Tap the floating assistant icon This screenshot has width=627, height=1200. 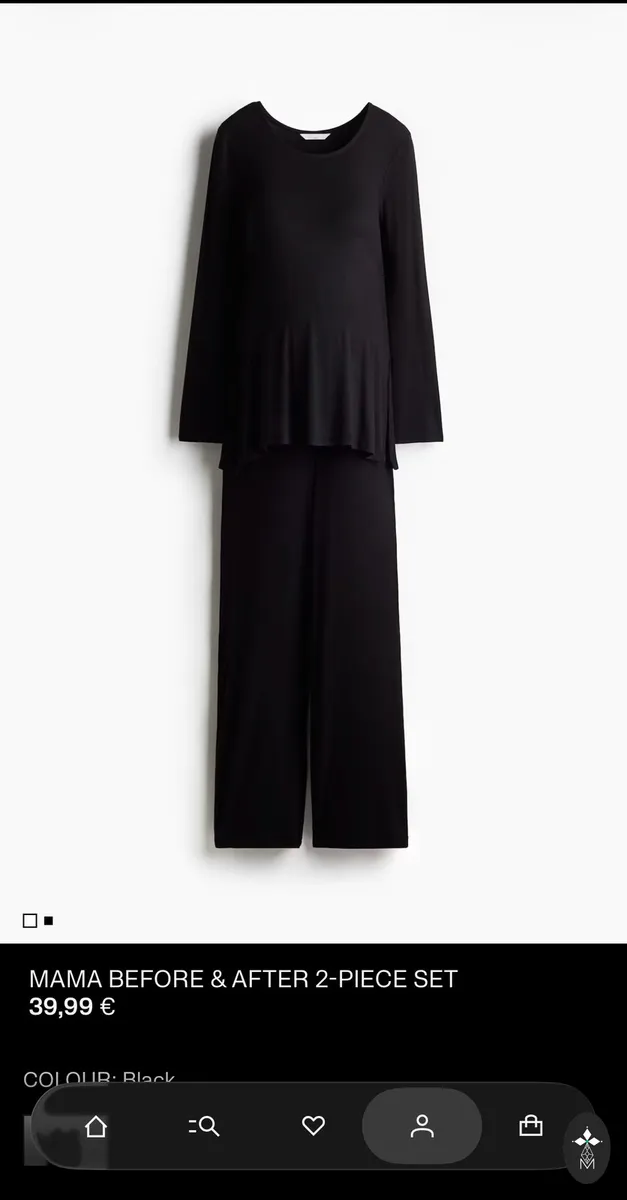[x=587, y=1148]
